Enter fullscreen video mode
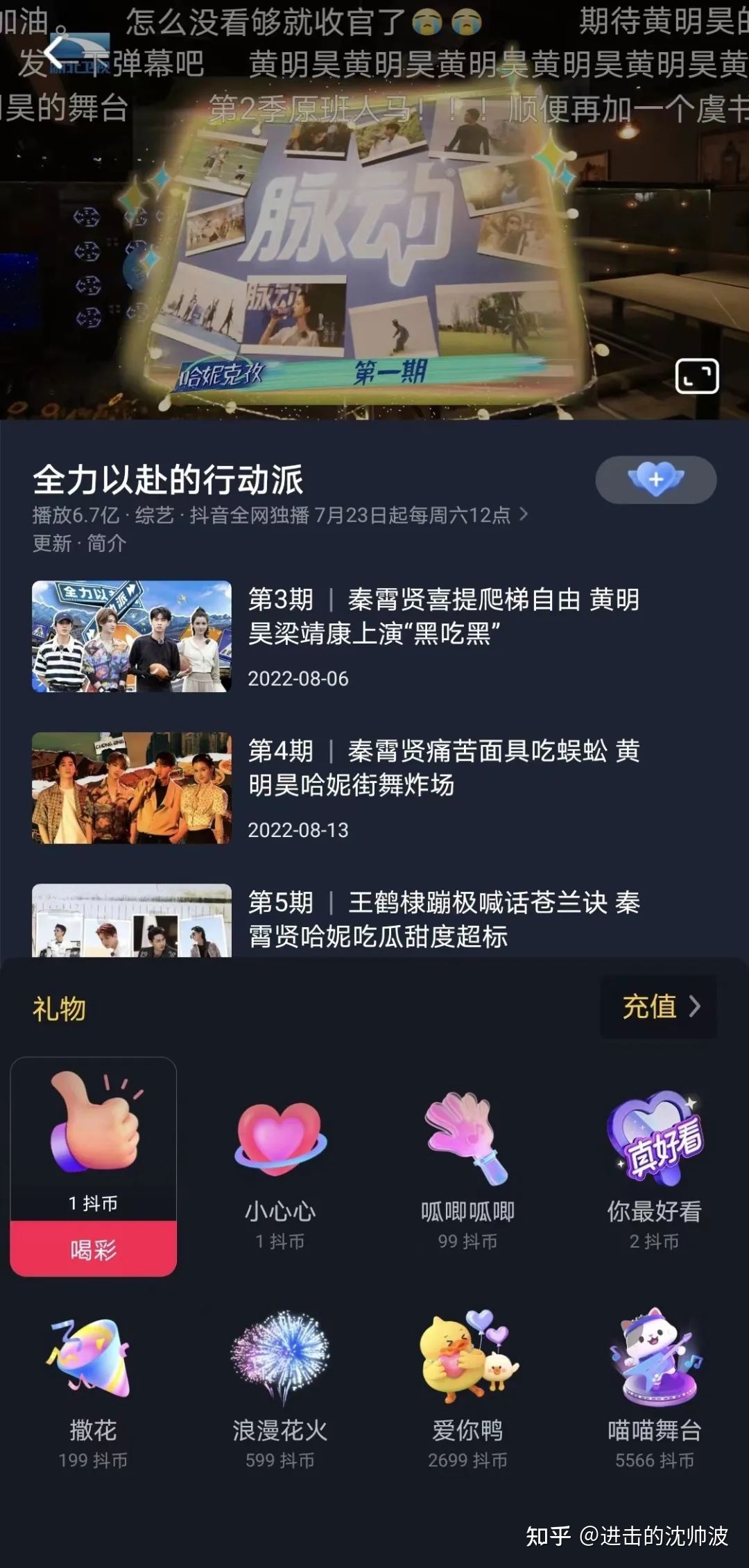 pos(696,377)
